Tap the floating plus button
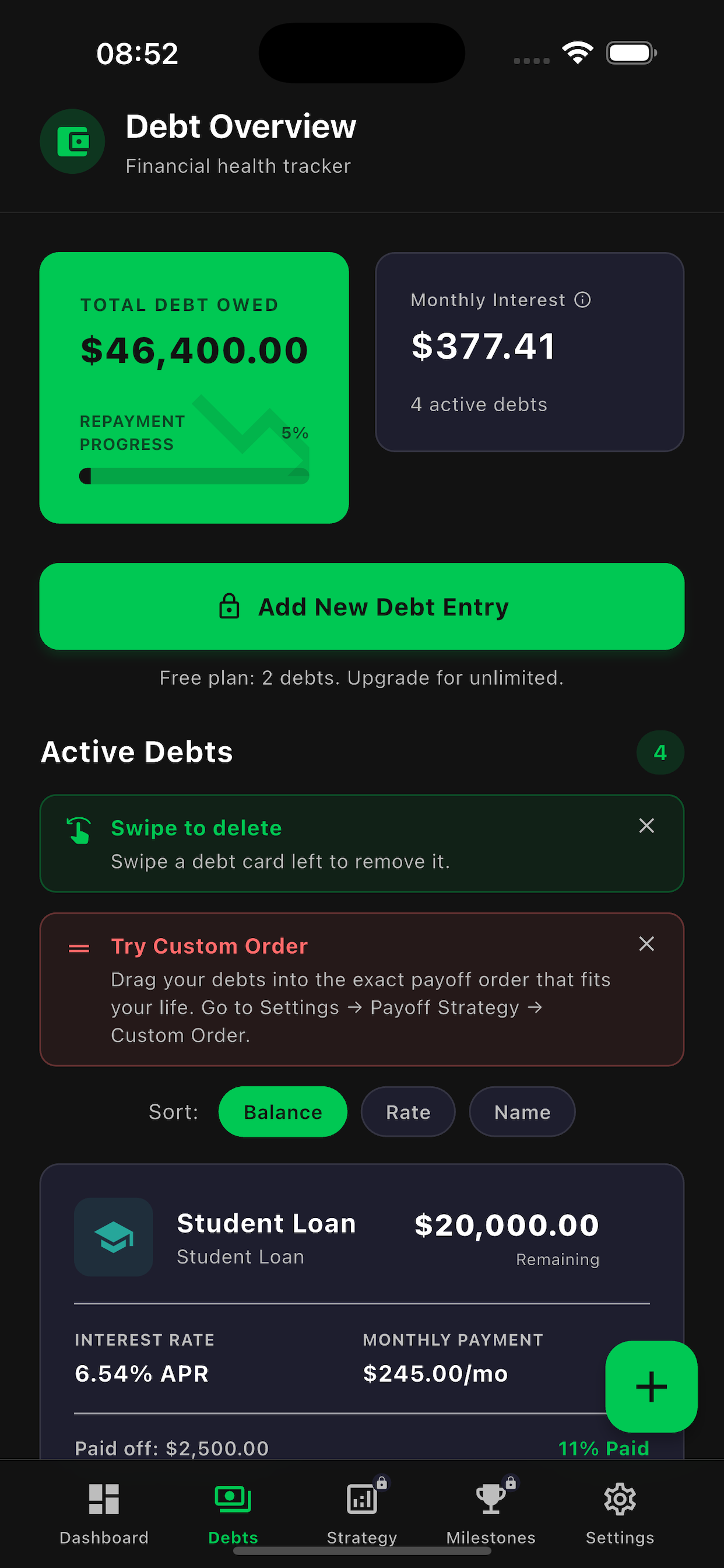Image resolution: width=724 pixels, height=1568 pixels. click(x=651, y=1387)
